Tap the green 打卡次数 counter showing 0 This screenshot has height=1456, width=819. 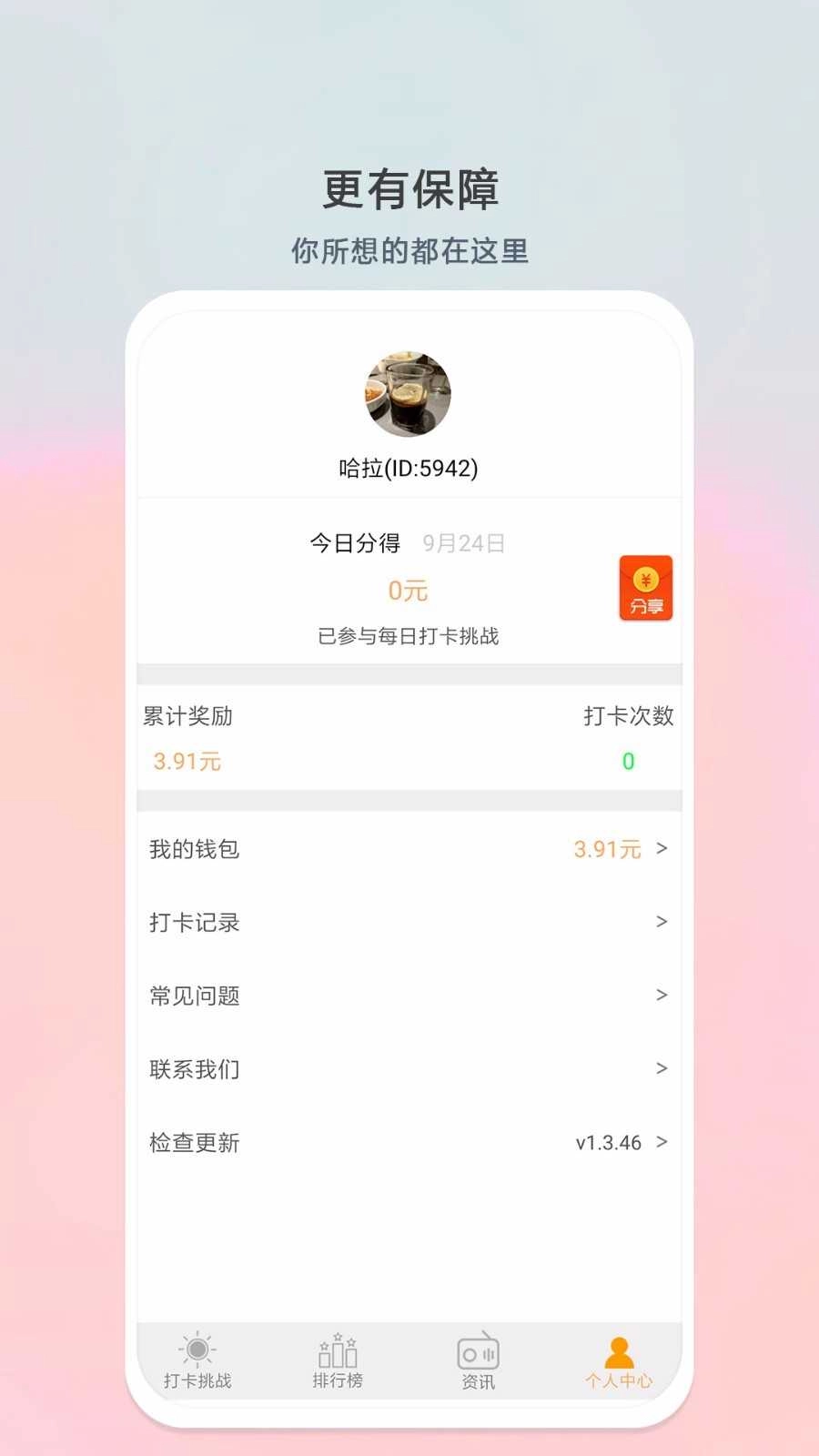coord(626,762)
